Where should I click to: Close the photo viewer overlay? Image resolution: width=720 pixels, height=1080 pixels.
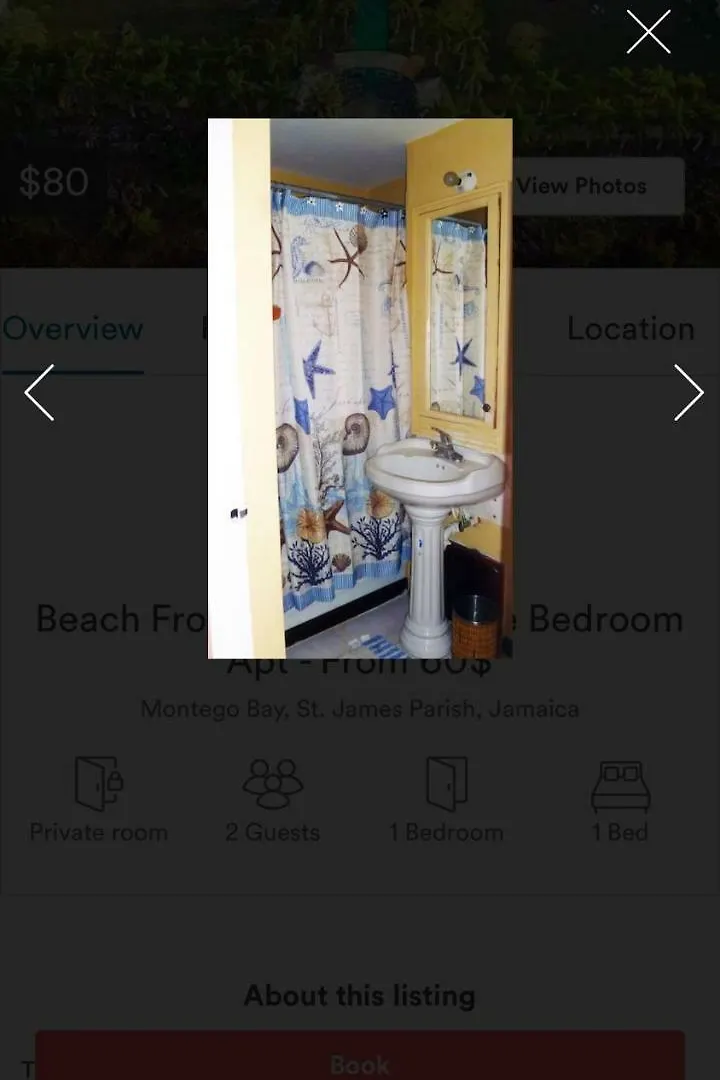tap(648, 32)
